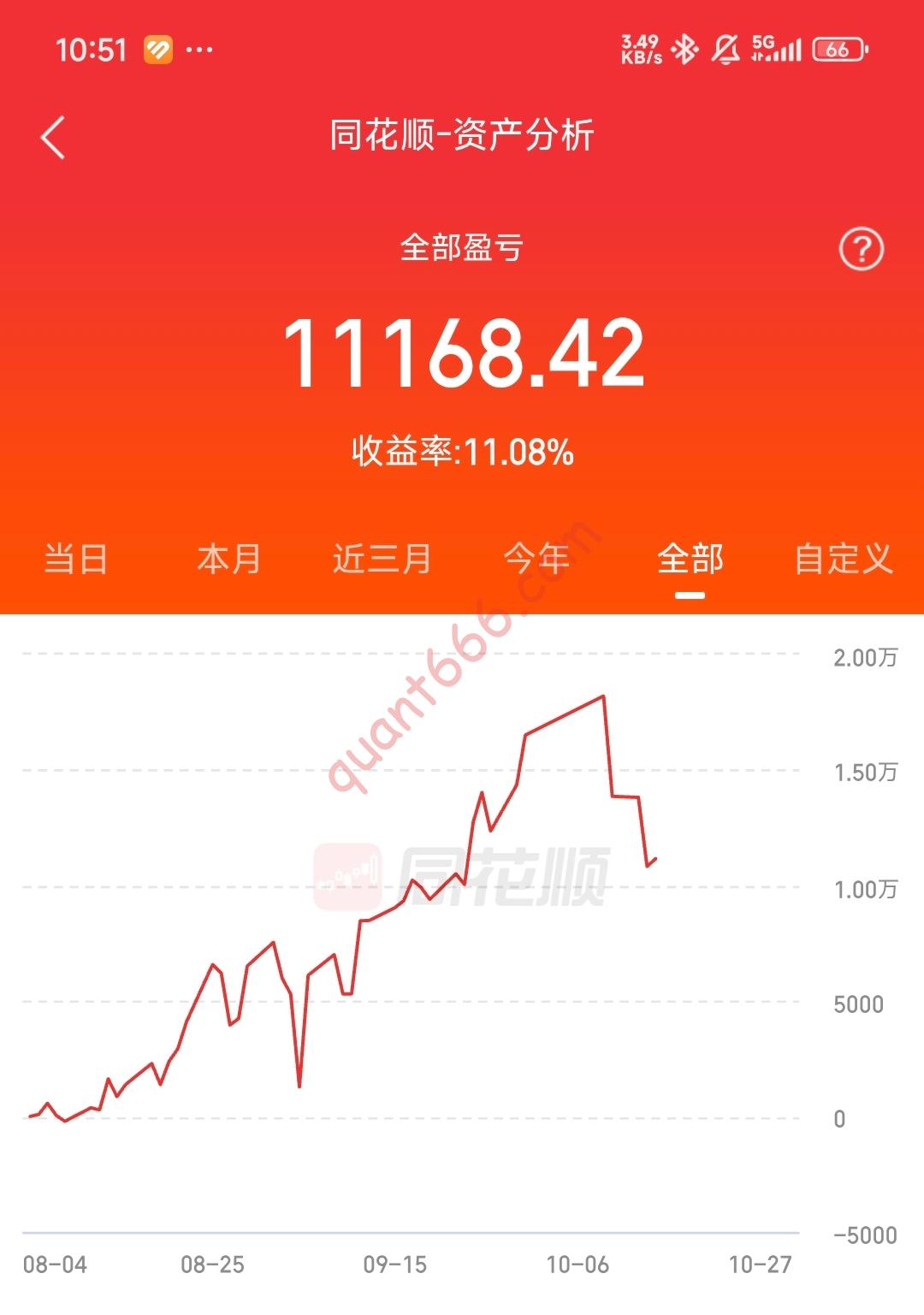
Task: Show profit for 近三月
Action: (382, 560)
